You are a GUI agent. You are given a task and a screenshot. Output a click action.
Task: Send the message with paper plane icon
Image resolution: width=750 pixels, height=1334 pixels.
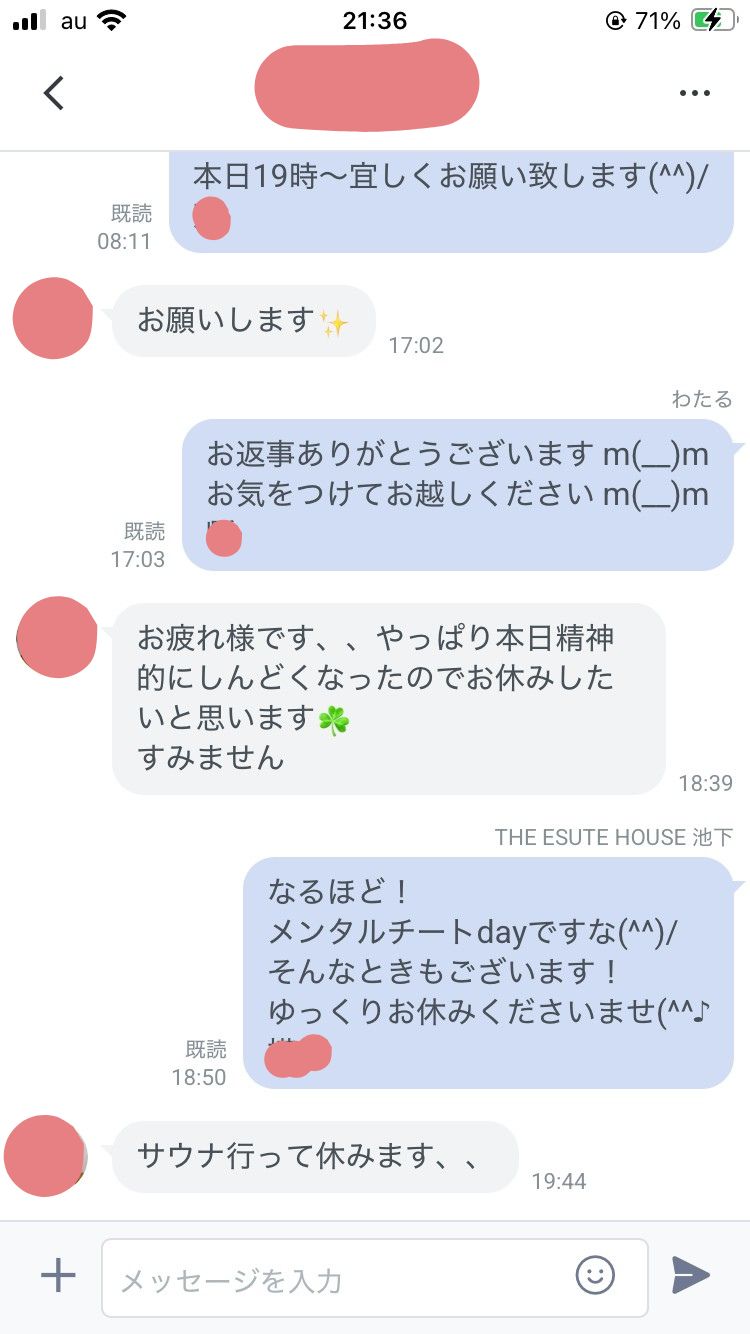[x=690, y=1276]
